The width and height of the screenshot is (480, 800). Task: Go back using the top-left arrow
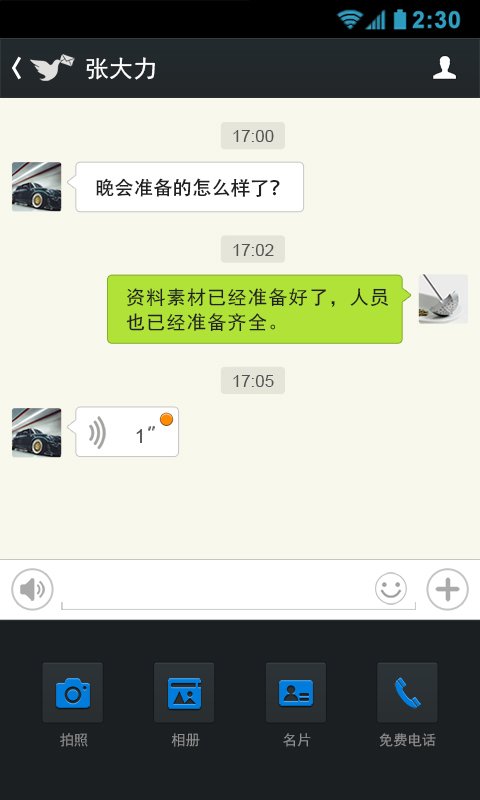(x=17, y=68)
